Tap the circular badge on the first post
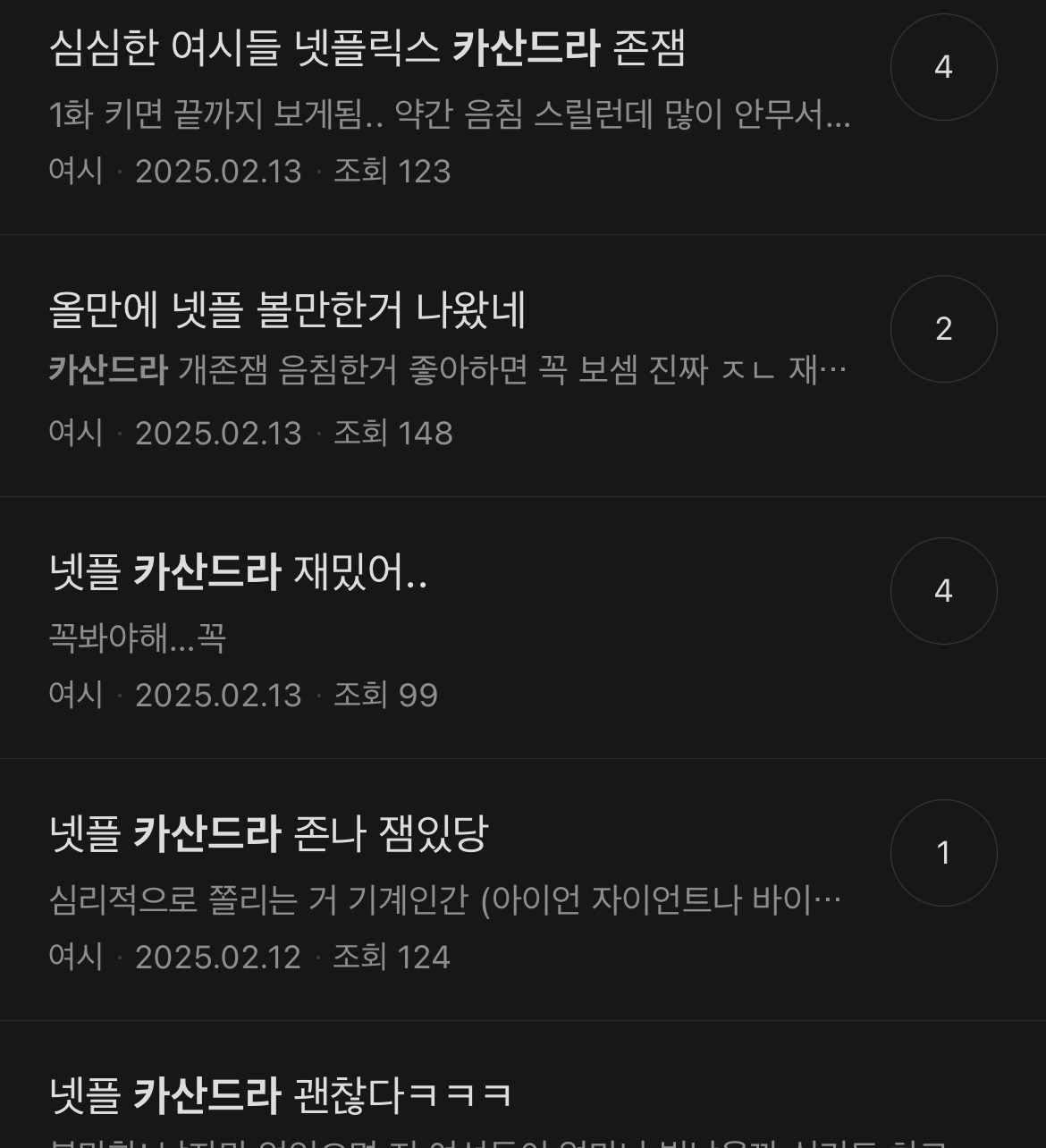 pyautogui.click(x=943, y=66)
